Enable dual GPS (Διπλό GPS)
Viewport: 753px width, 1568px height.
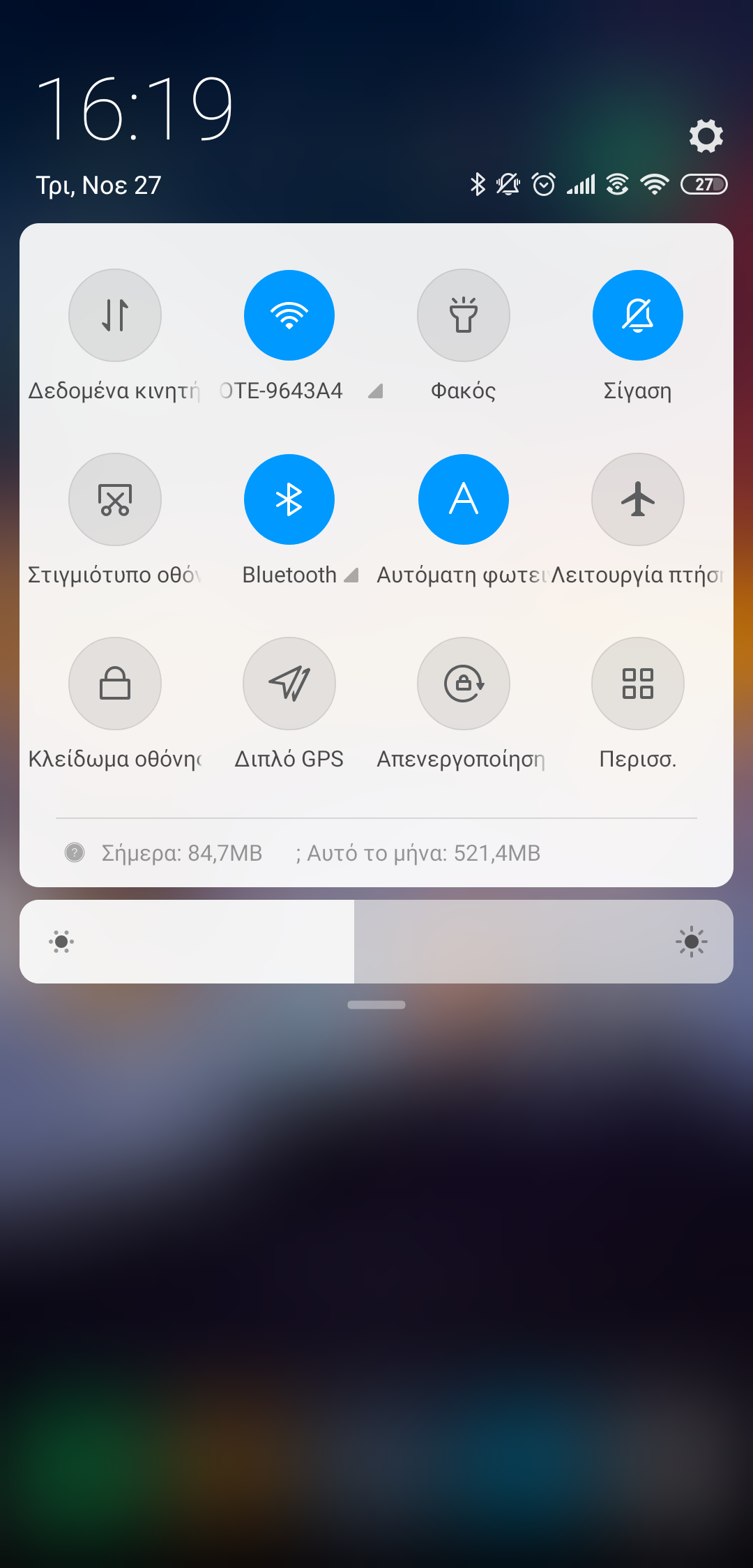tap(289, 684)
